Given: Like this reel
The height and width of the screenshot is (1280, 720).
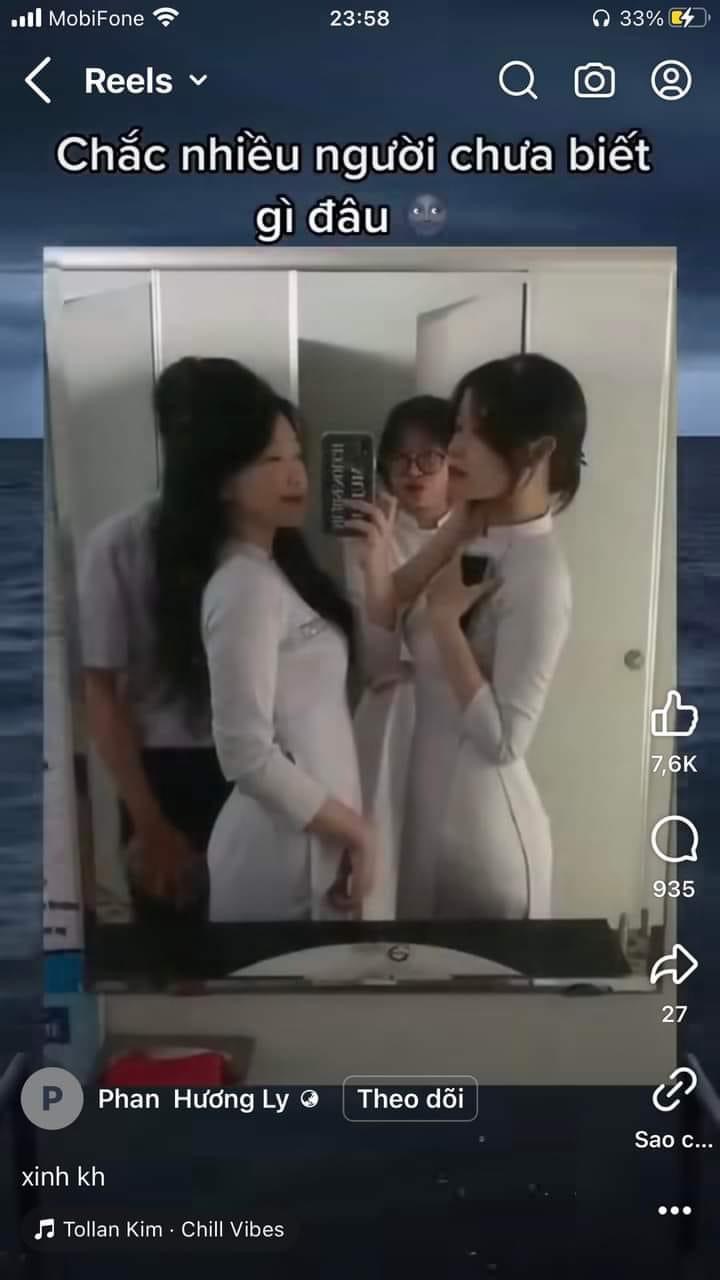Looking at the screenshot, I should 674,715.
